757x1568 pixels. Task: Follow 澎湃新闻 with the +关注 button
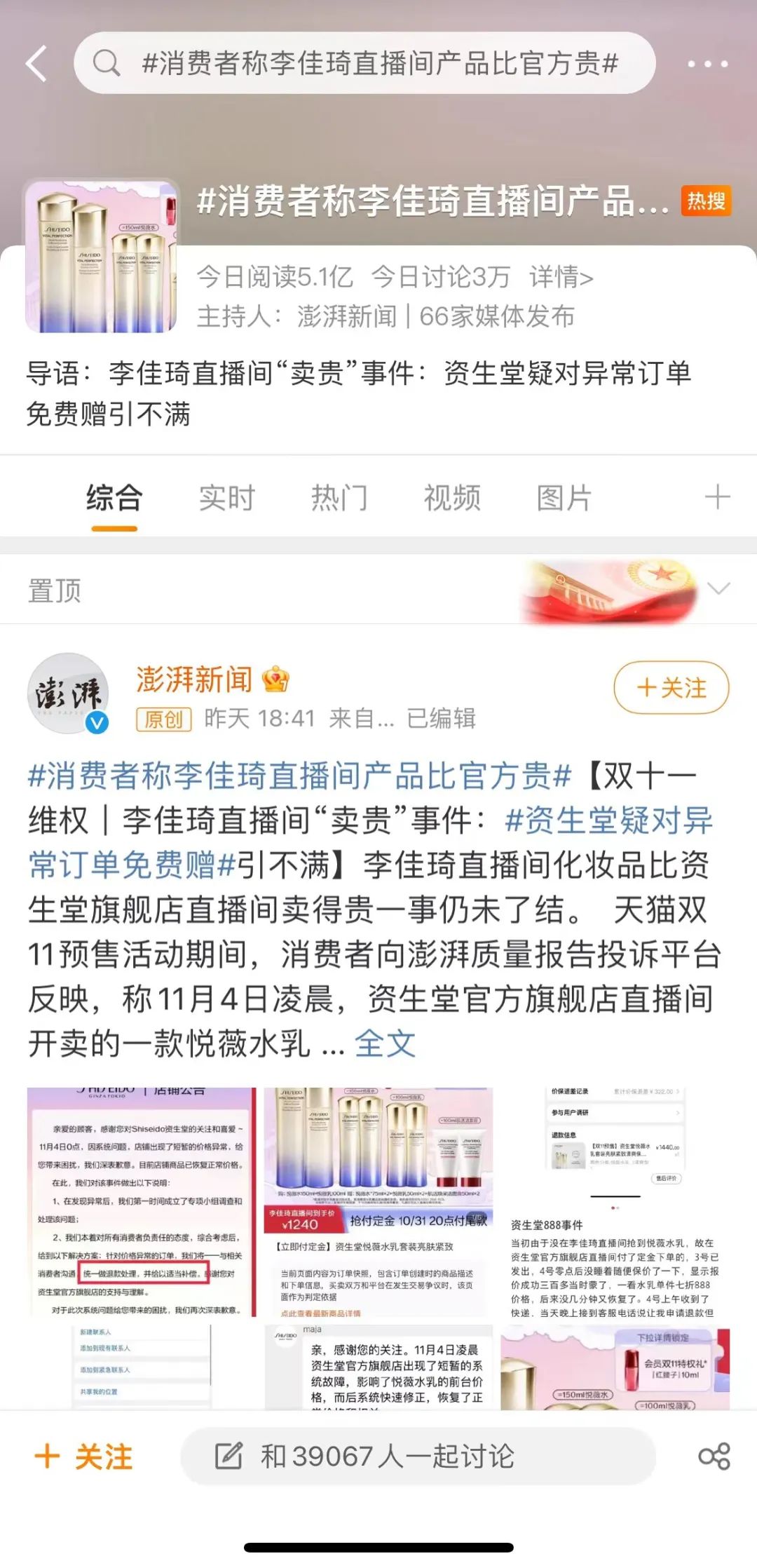pos(671,688)
